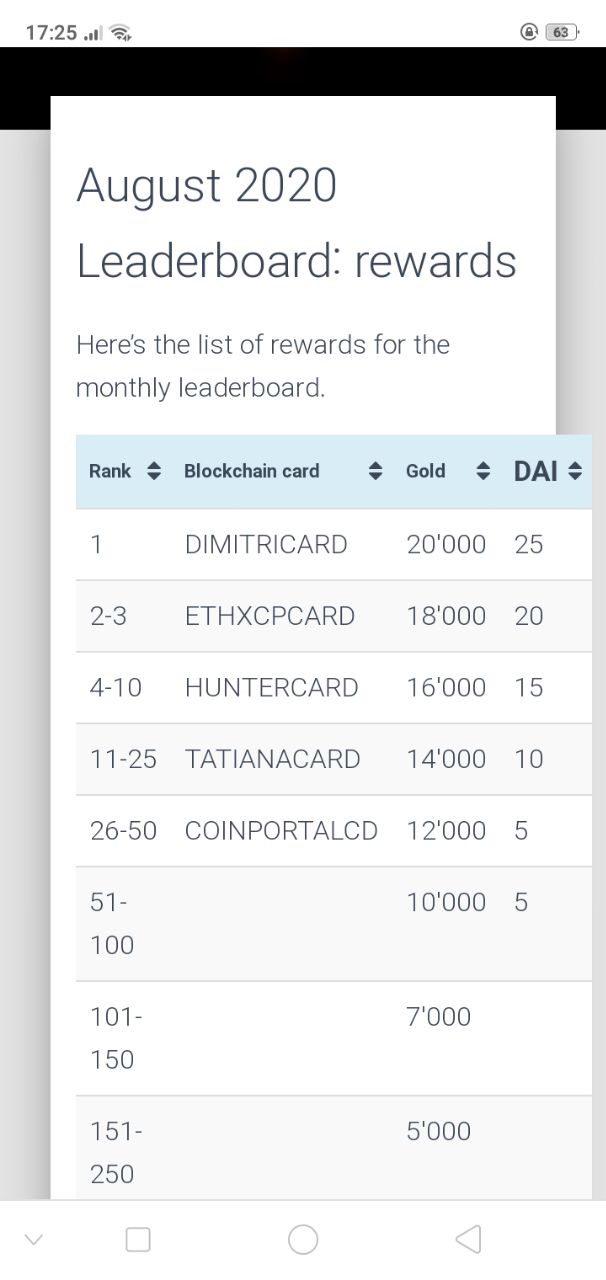
Task: Sort table by Blockchain card column
Action: pyautogui.click(x=375, y=471)
